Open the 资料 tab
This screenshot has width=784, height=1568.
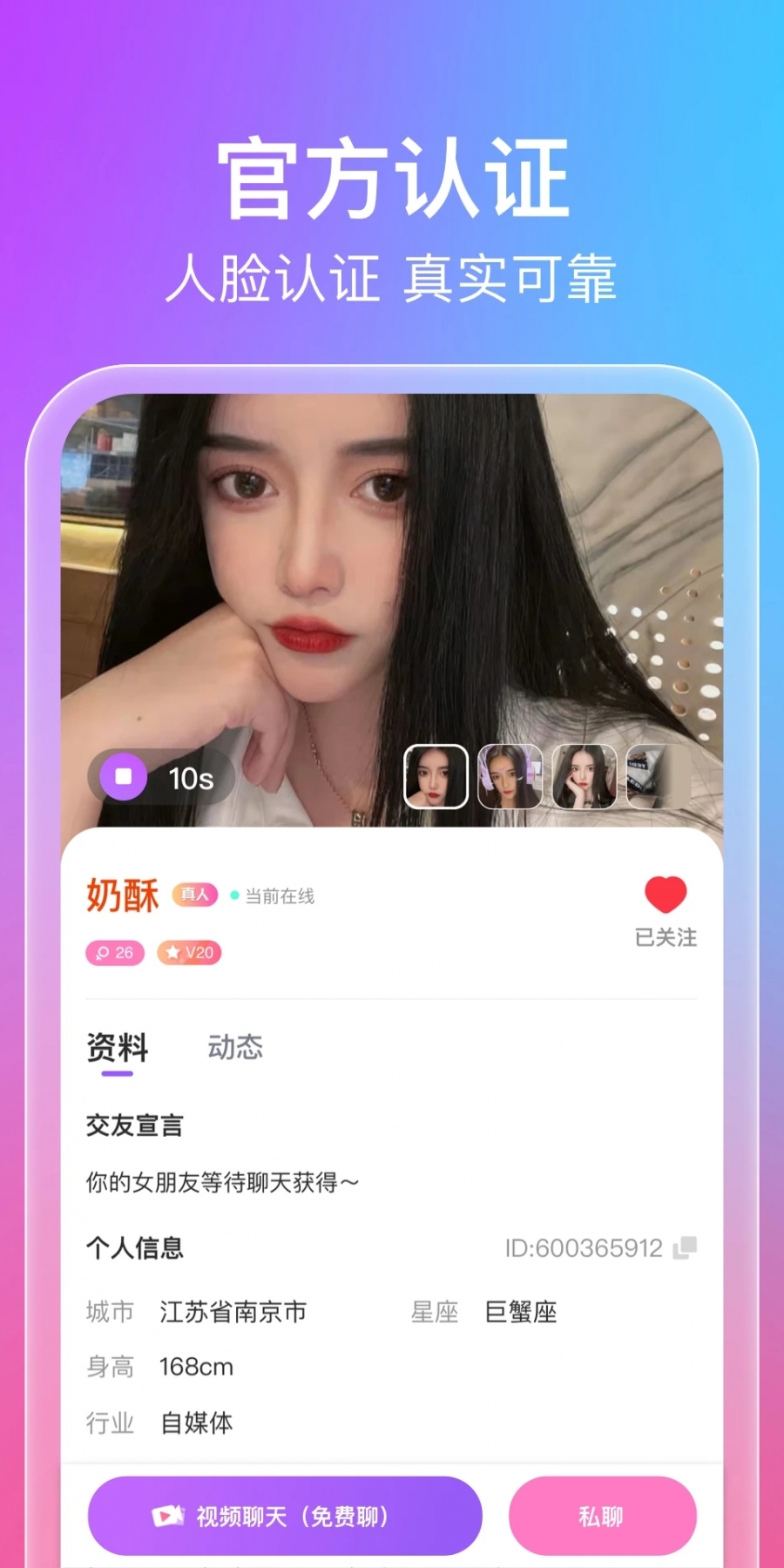[x=118, y=1048]
